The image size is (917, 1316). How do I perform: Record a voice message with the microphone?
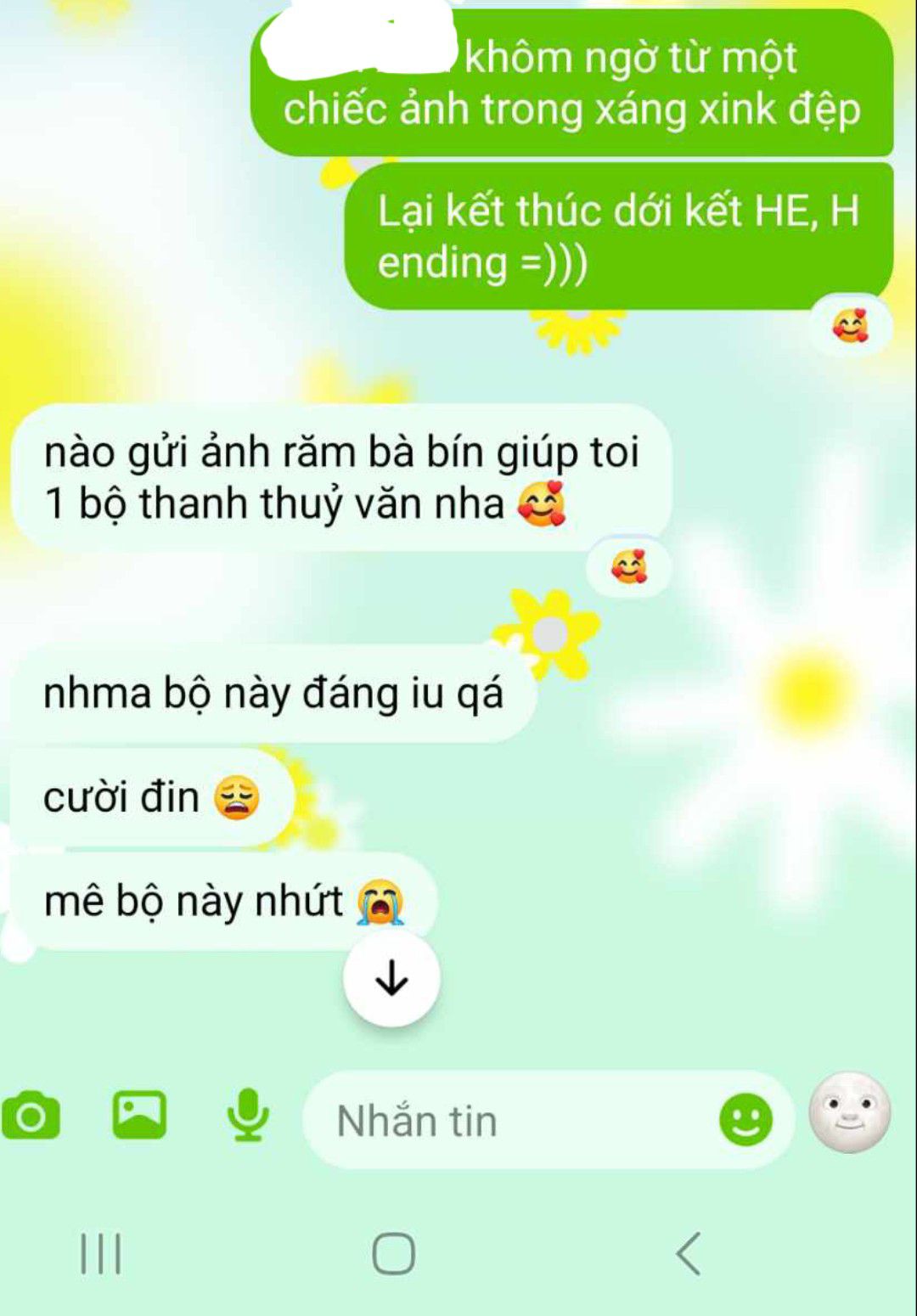coord(248,1116)
